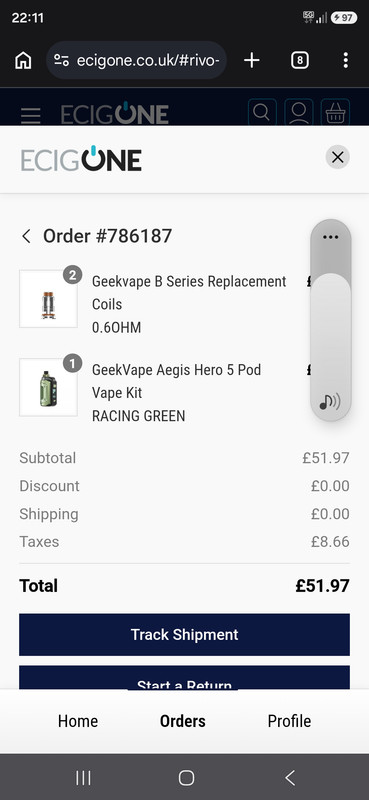Open the Profile tab
The image size is (369, 800).
tap(289, 721)
